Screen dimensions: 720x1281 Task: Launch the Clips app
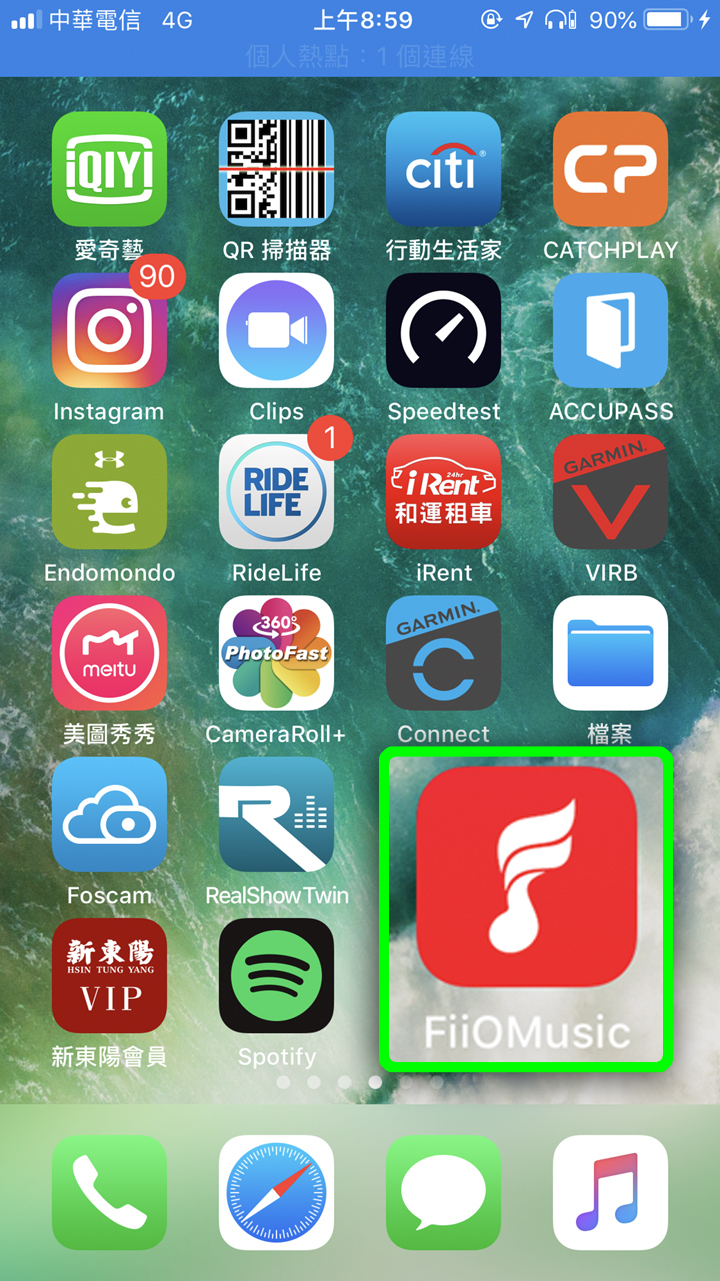(276, 331)
